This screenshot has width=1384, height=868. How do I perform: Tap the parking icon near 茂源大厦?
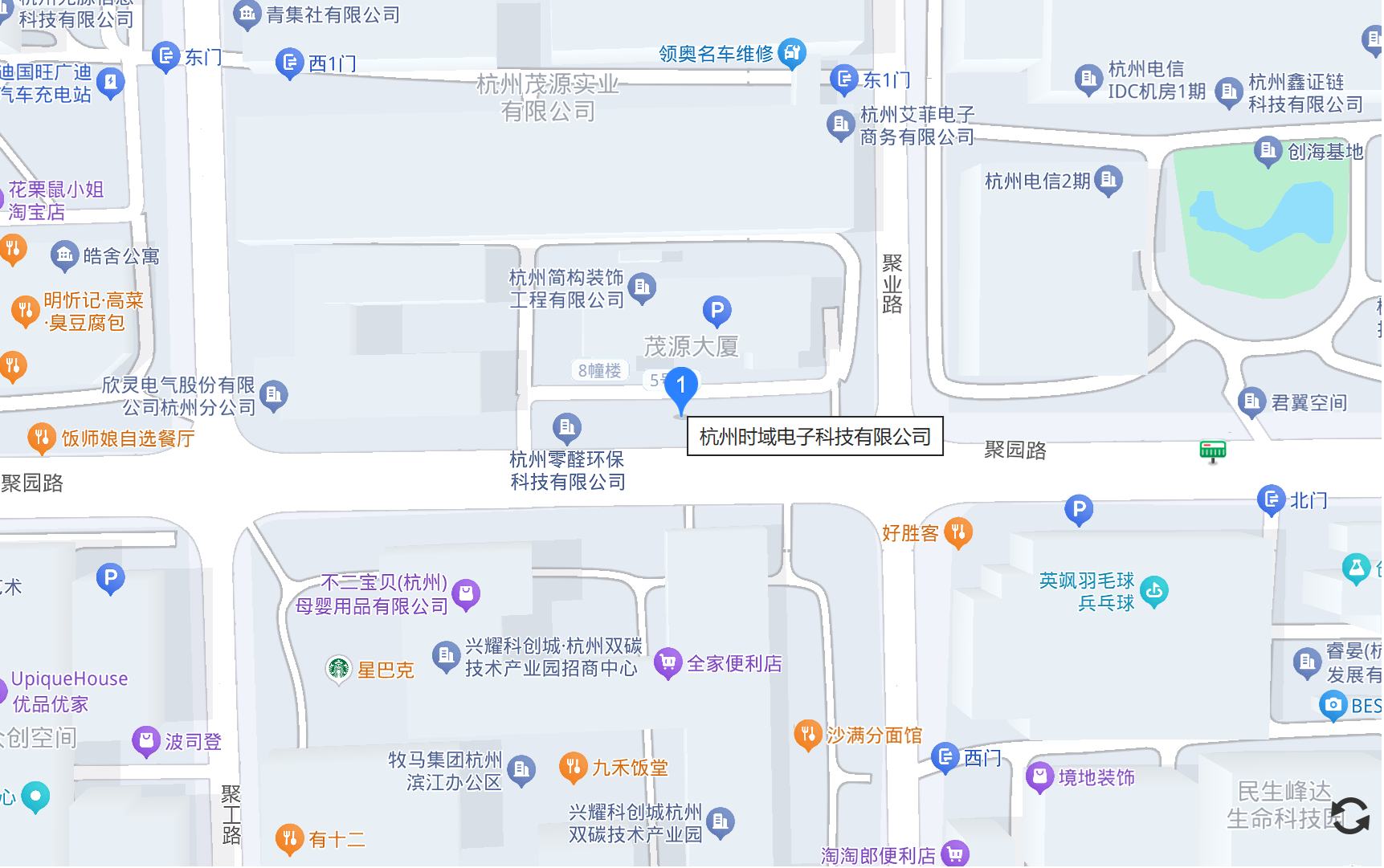point(716,311)
